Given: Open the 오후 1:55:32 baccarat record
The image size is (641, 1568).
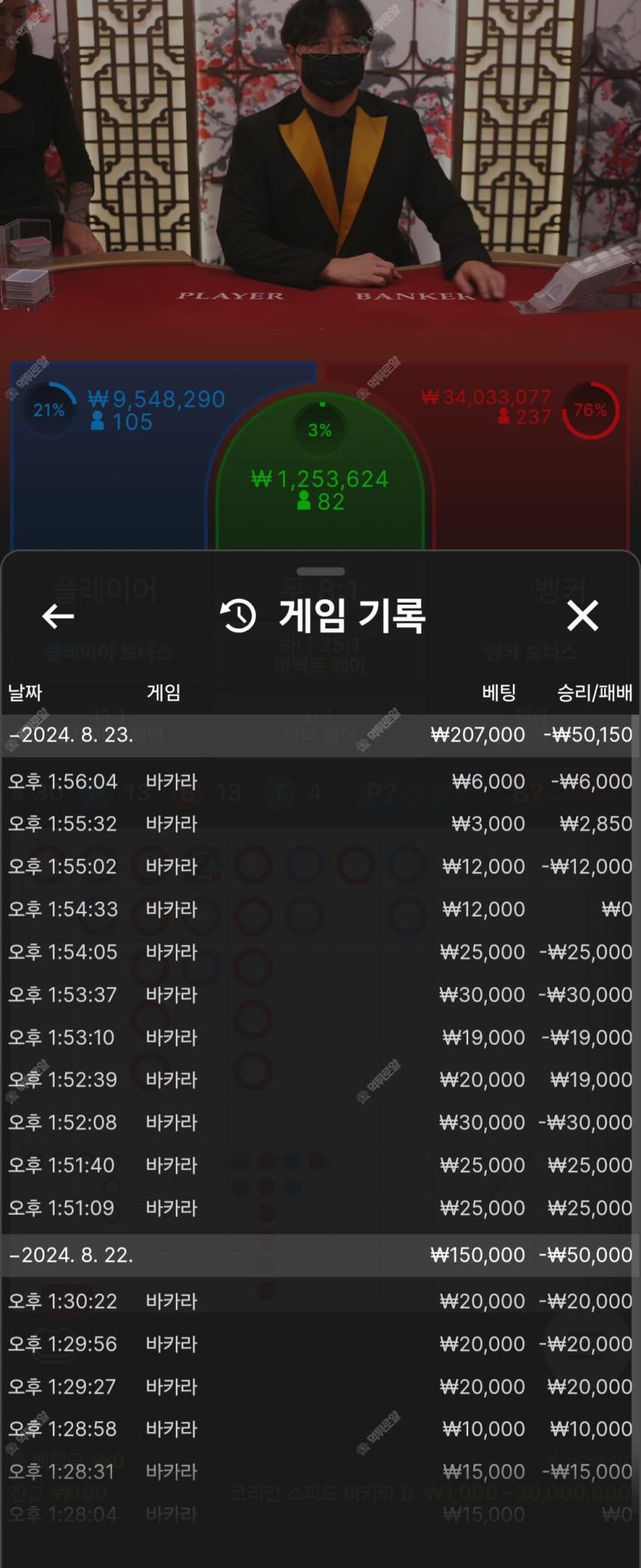Looking at the screenshot, I should click(319, 824).
